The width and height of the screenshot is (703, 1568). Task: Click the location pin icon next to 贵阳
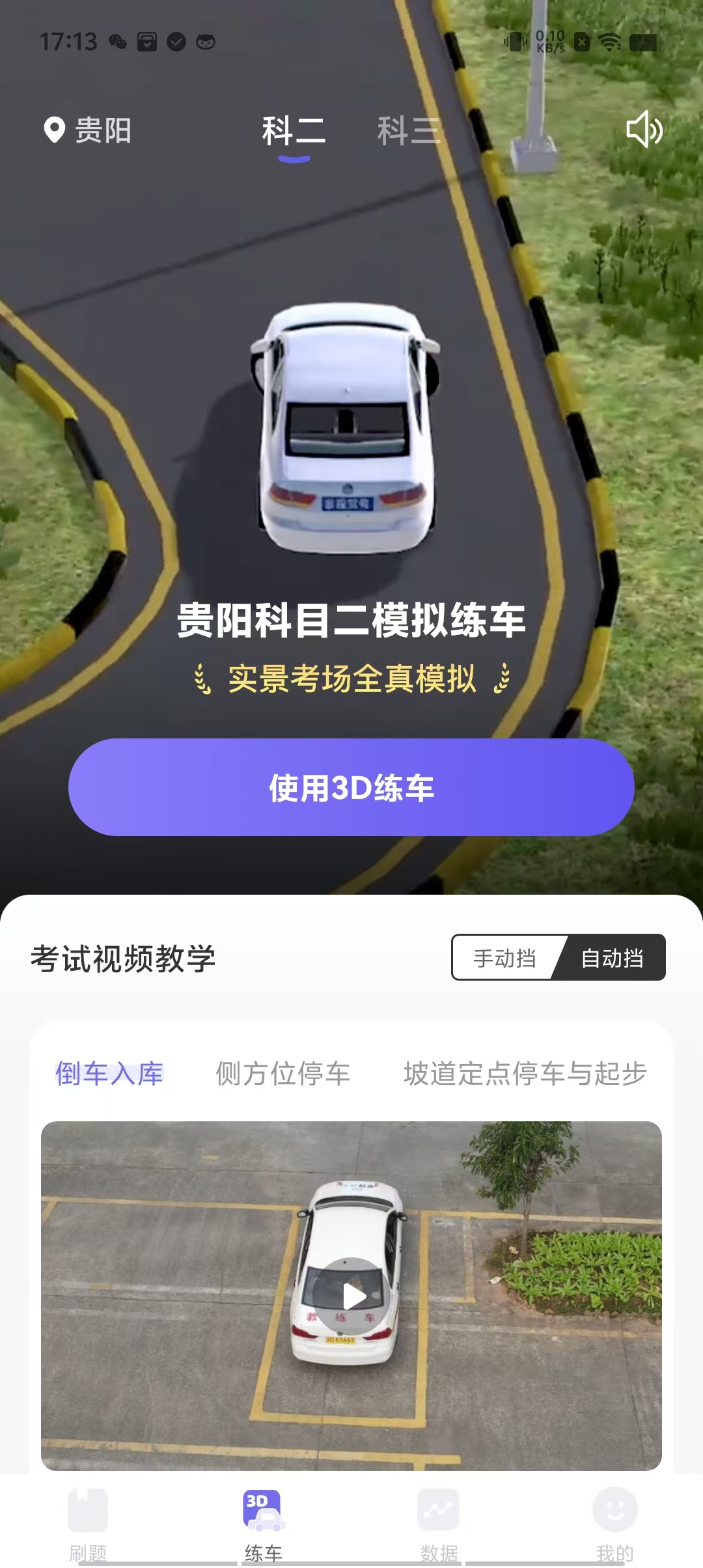[55, 130]
